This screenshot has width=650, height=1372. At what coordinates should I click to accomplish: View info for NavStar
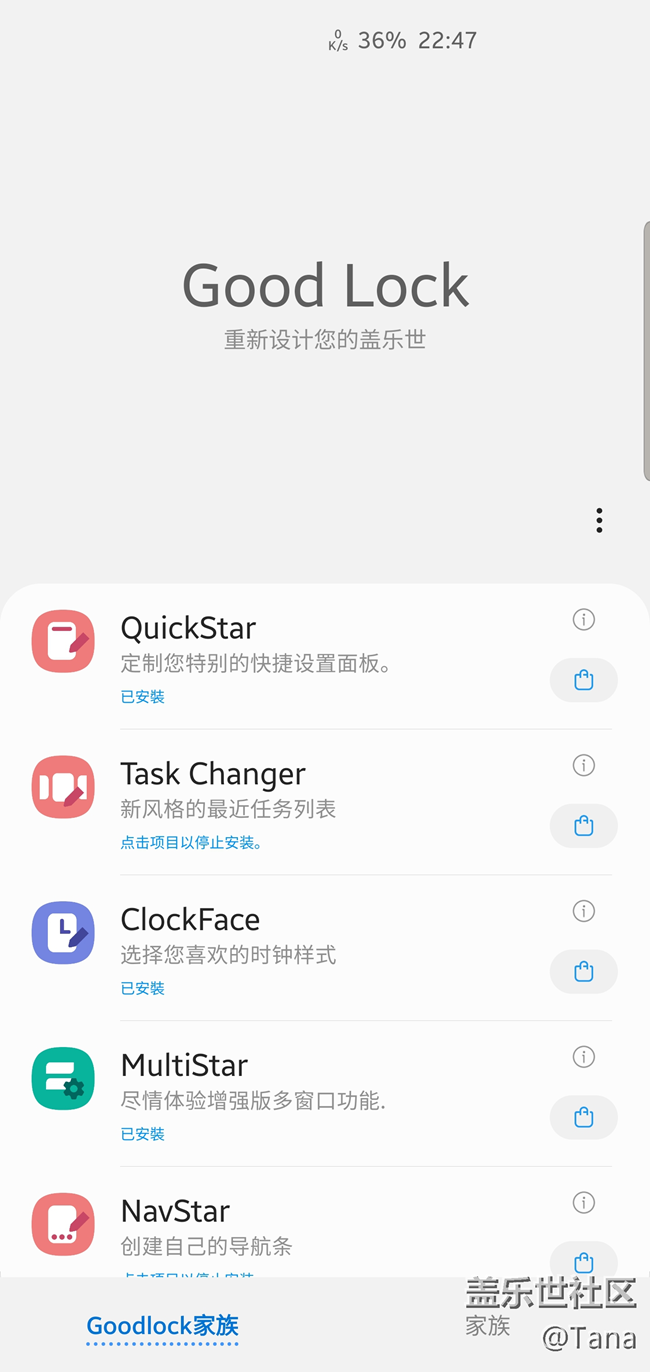tap(584, 1203)
